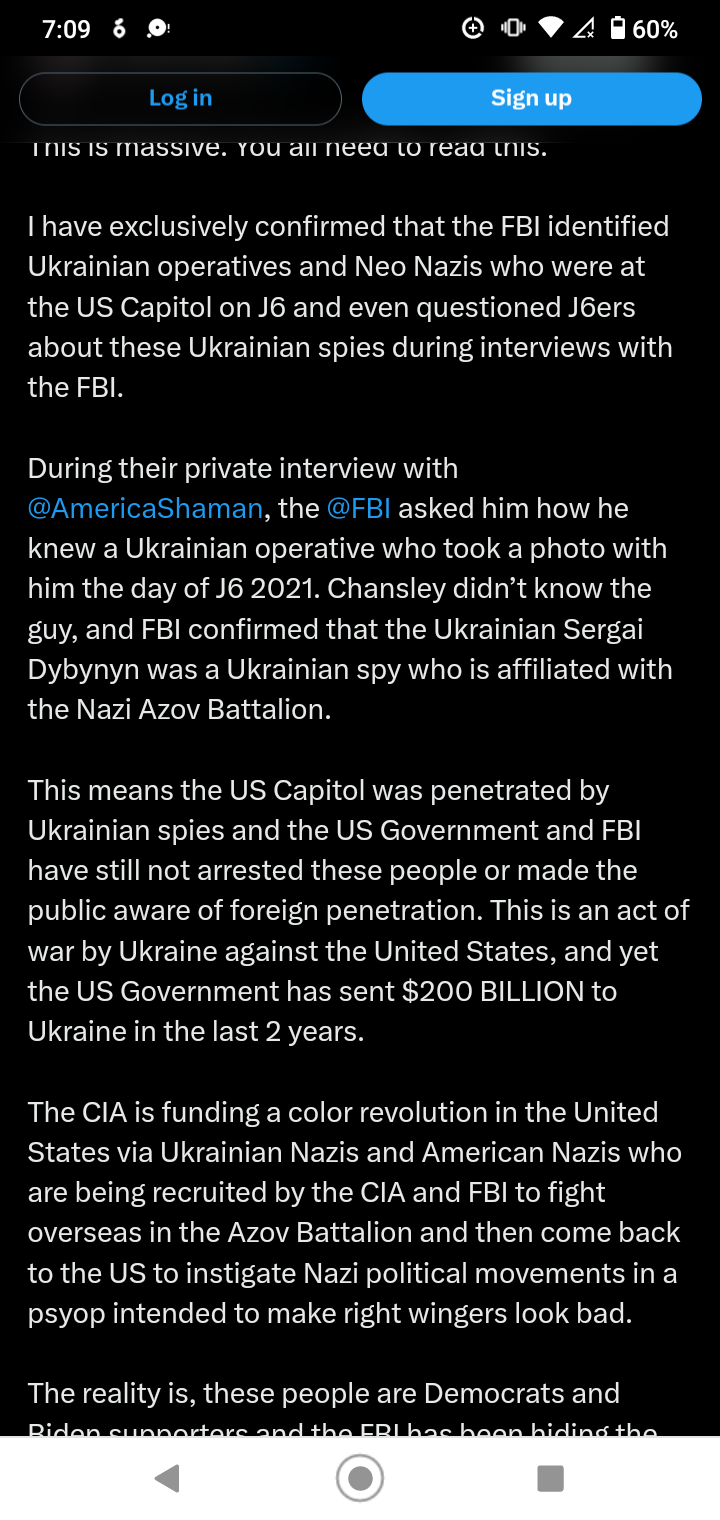Go back with system back button
720x1520 pixels.
coord(167,1478)
